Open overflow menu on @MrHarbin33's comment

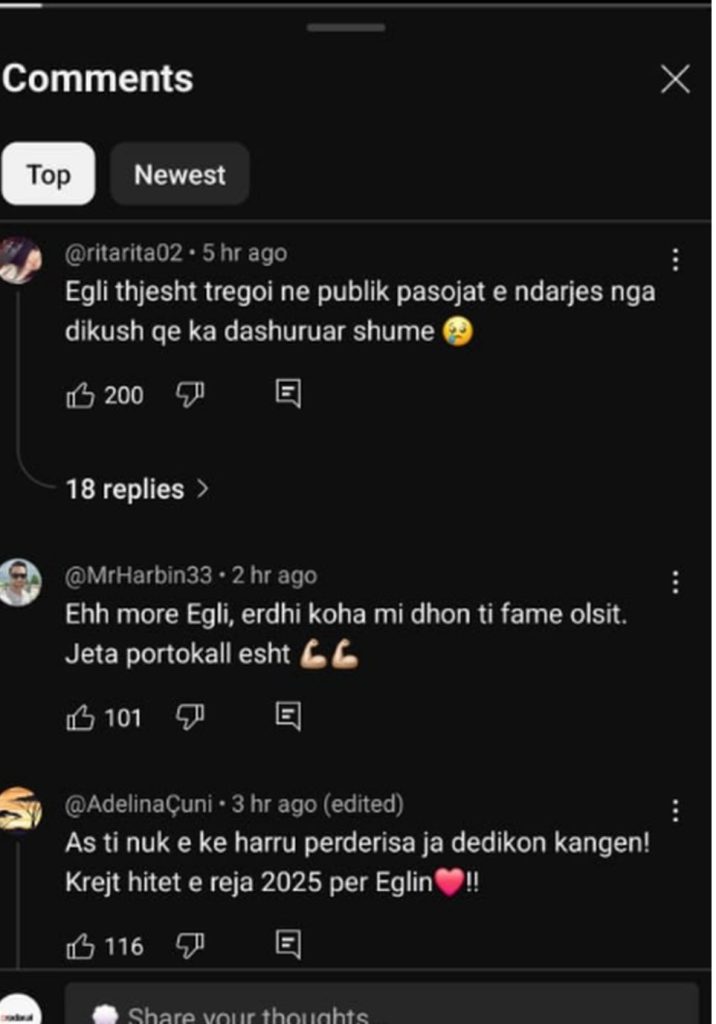[676, 582]
